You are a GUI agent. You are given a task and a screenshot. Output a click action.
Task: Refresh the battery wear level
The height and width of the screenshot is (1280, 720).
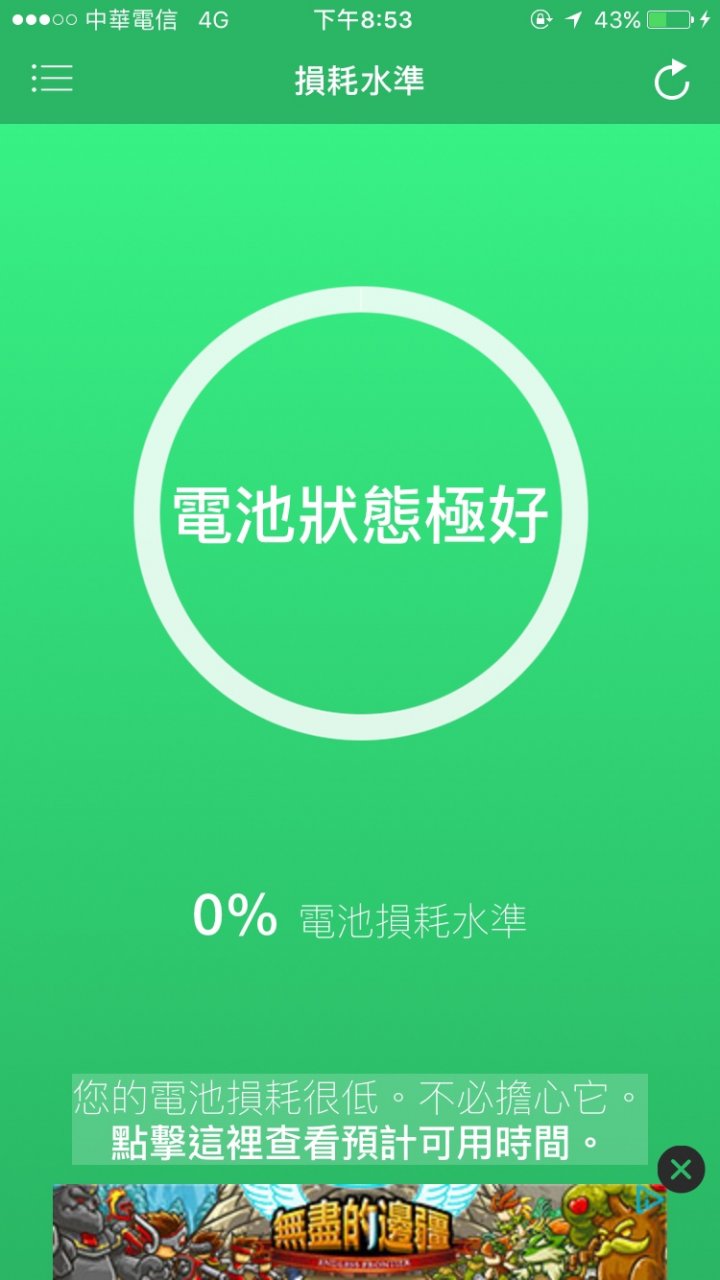pos(672,81)
